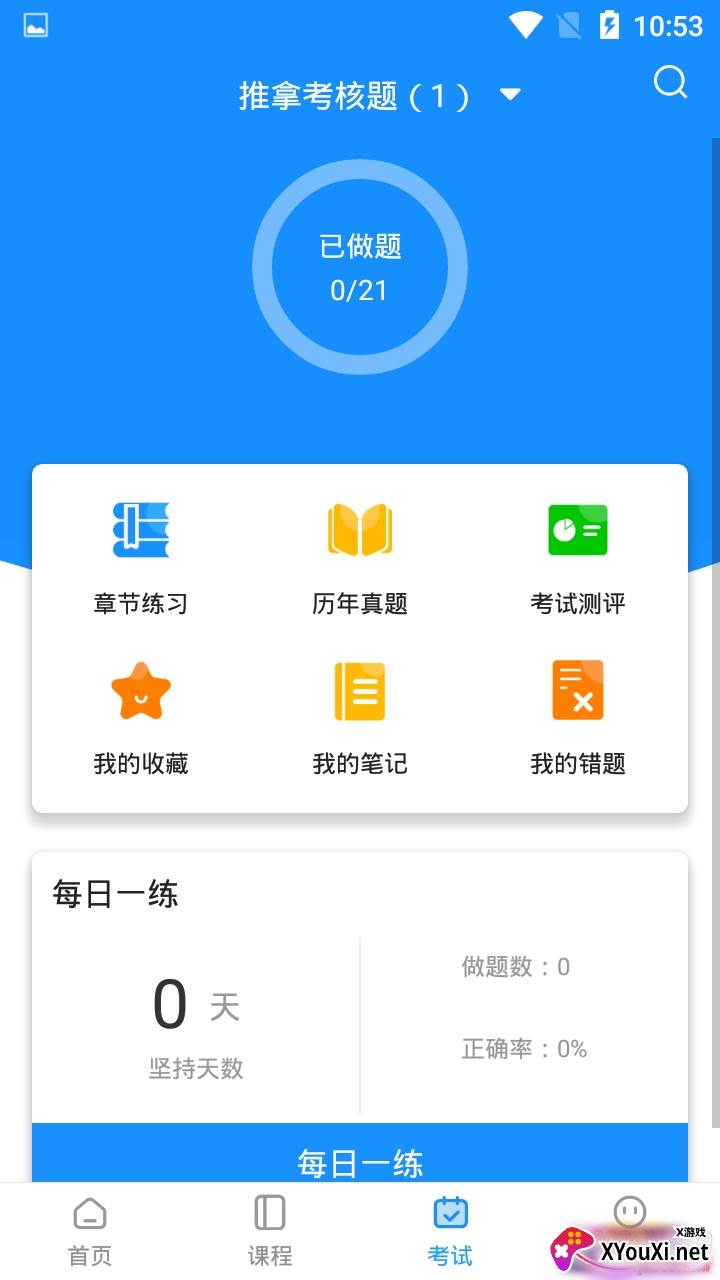Open 我的笔记 notes
Screen dimensions: 720x1280
coord(360,718)
